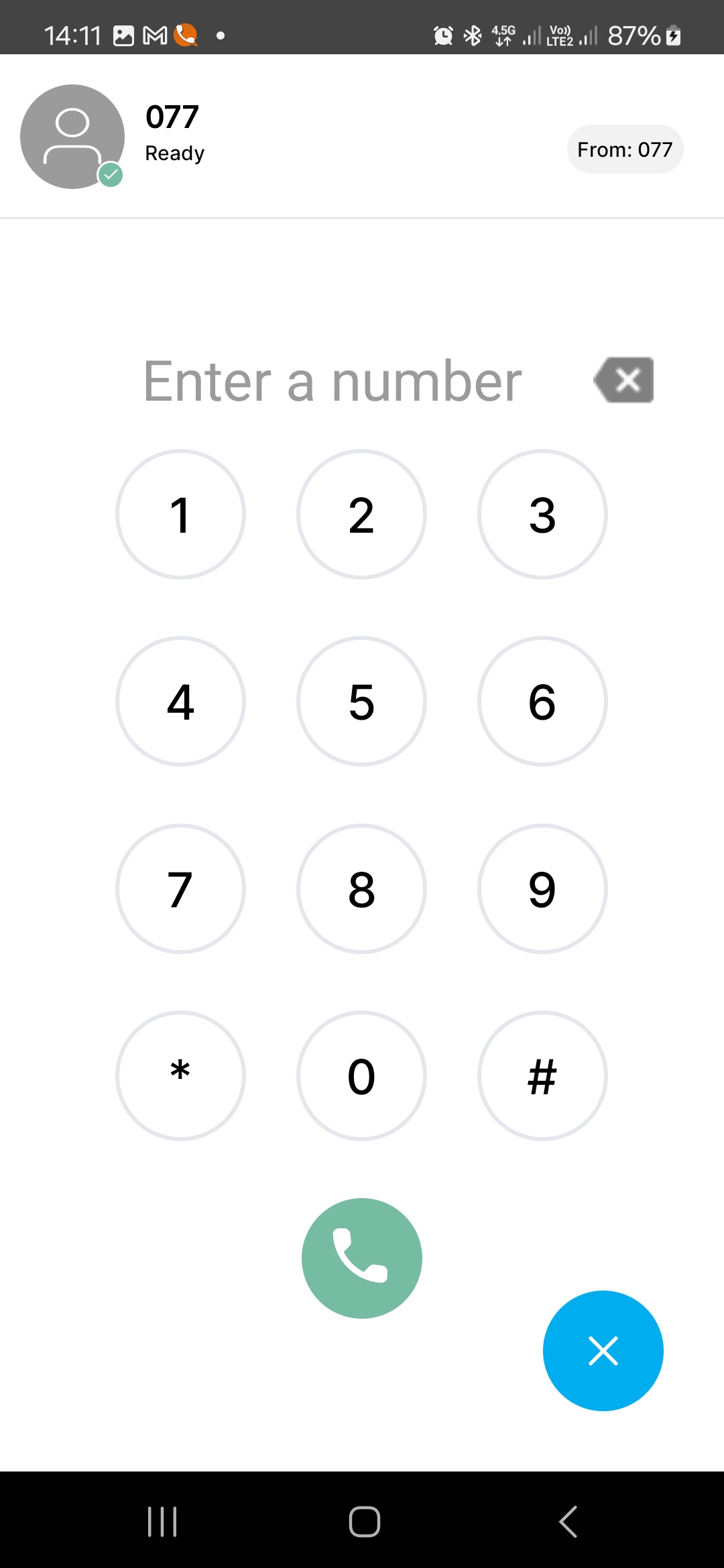
Task: Tap the 6 key
Action: click(542, 701)
